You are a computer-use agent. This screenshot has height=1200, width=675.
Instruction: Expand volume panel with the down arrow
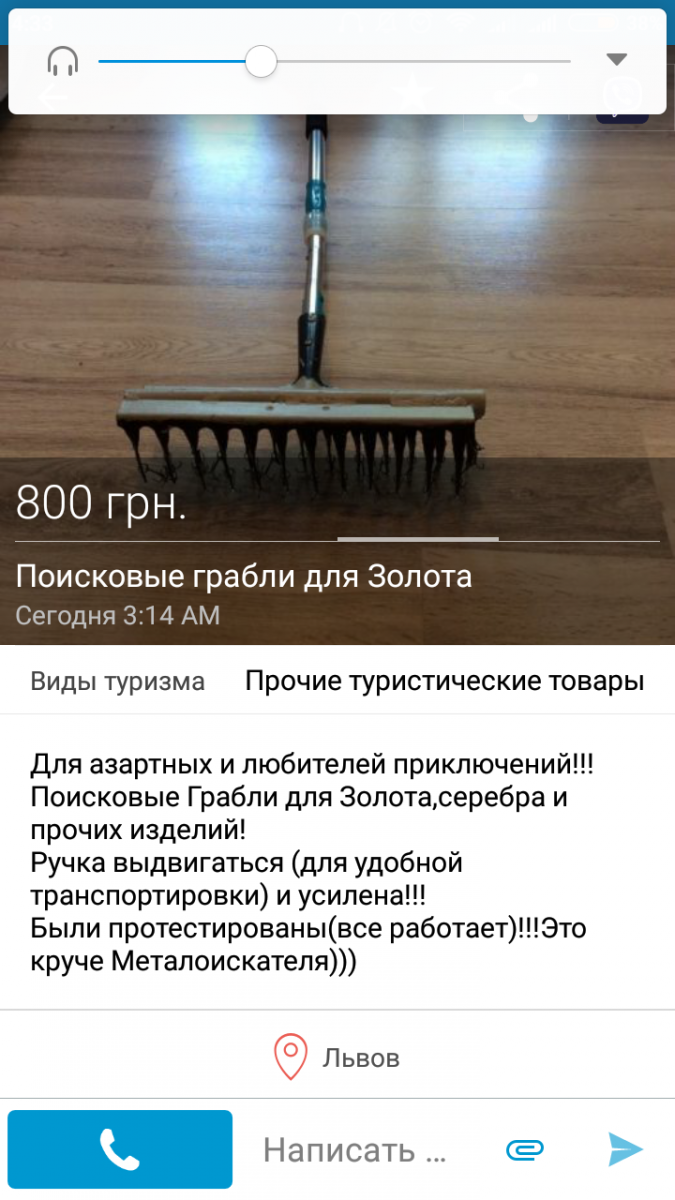[x=617, y=60]
